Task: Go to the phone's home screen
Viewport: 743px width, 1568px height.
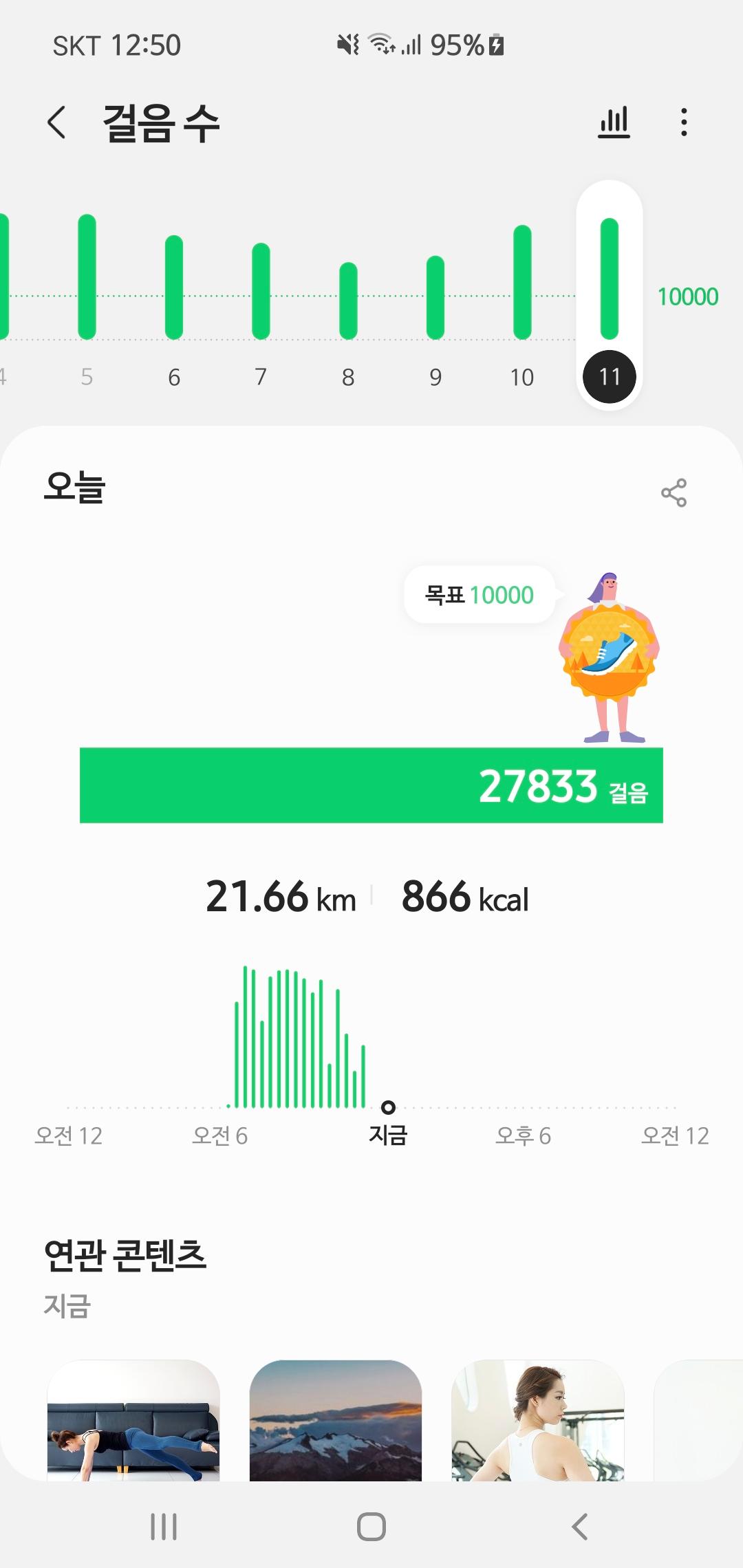Action: pyautogui.click(x=371, y=1527)
